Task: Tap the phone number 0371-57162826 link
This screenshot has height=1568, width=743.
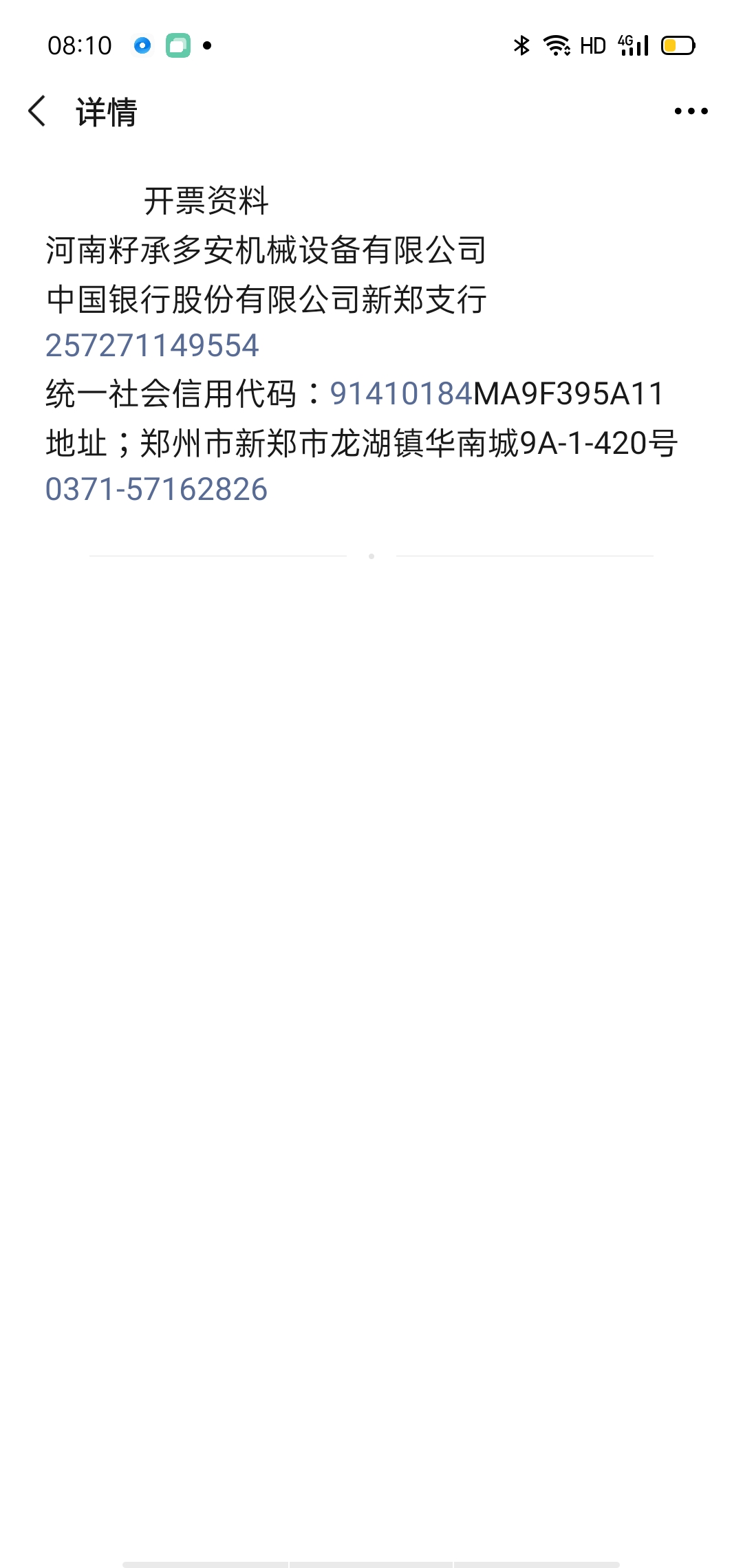Action: (x=156, y=490)
